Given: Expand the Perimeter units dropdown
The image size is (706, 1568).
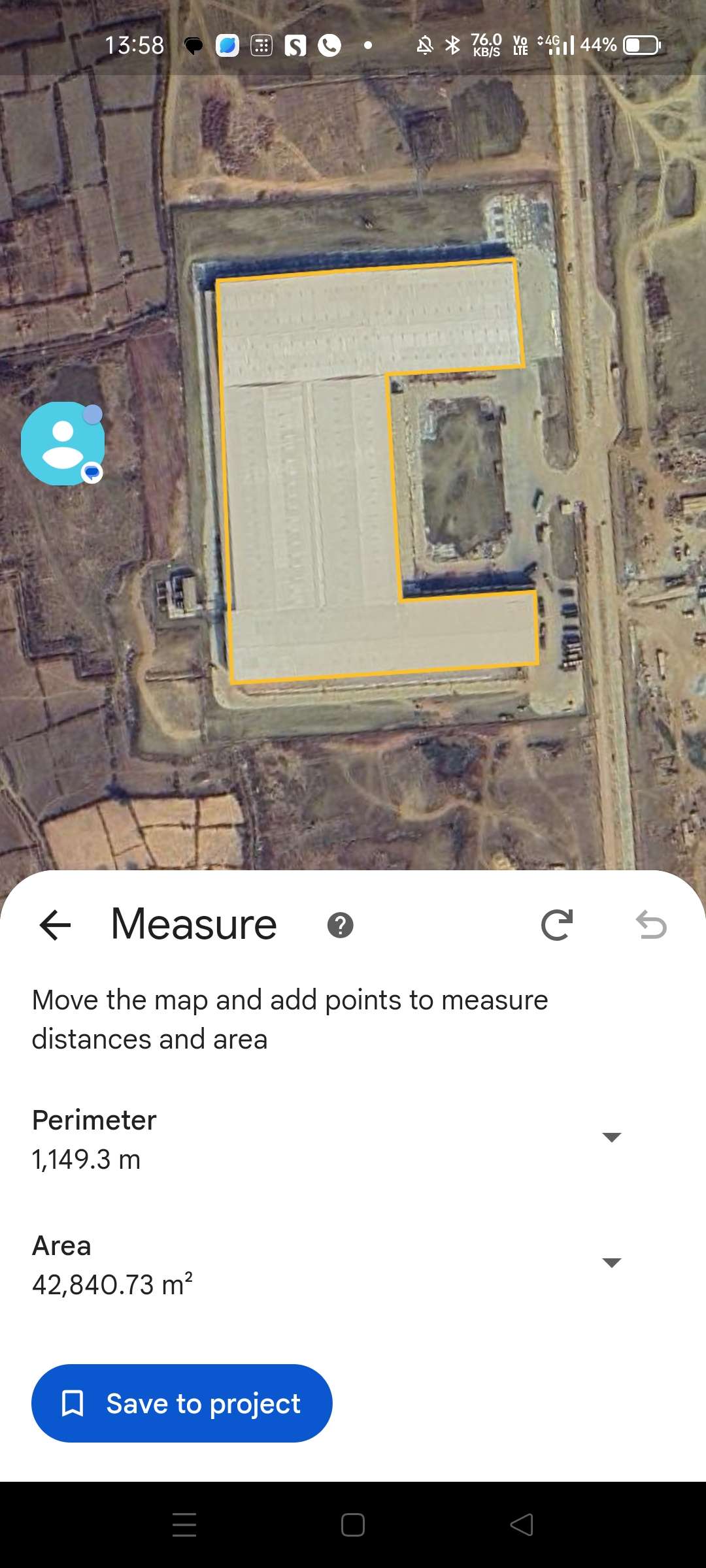Looking at the screenshot, I should [x=611, y=1137].
